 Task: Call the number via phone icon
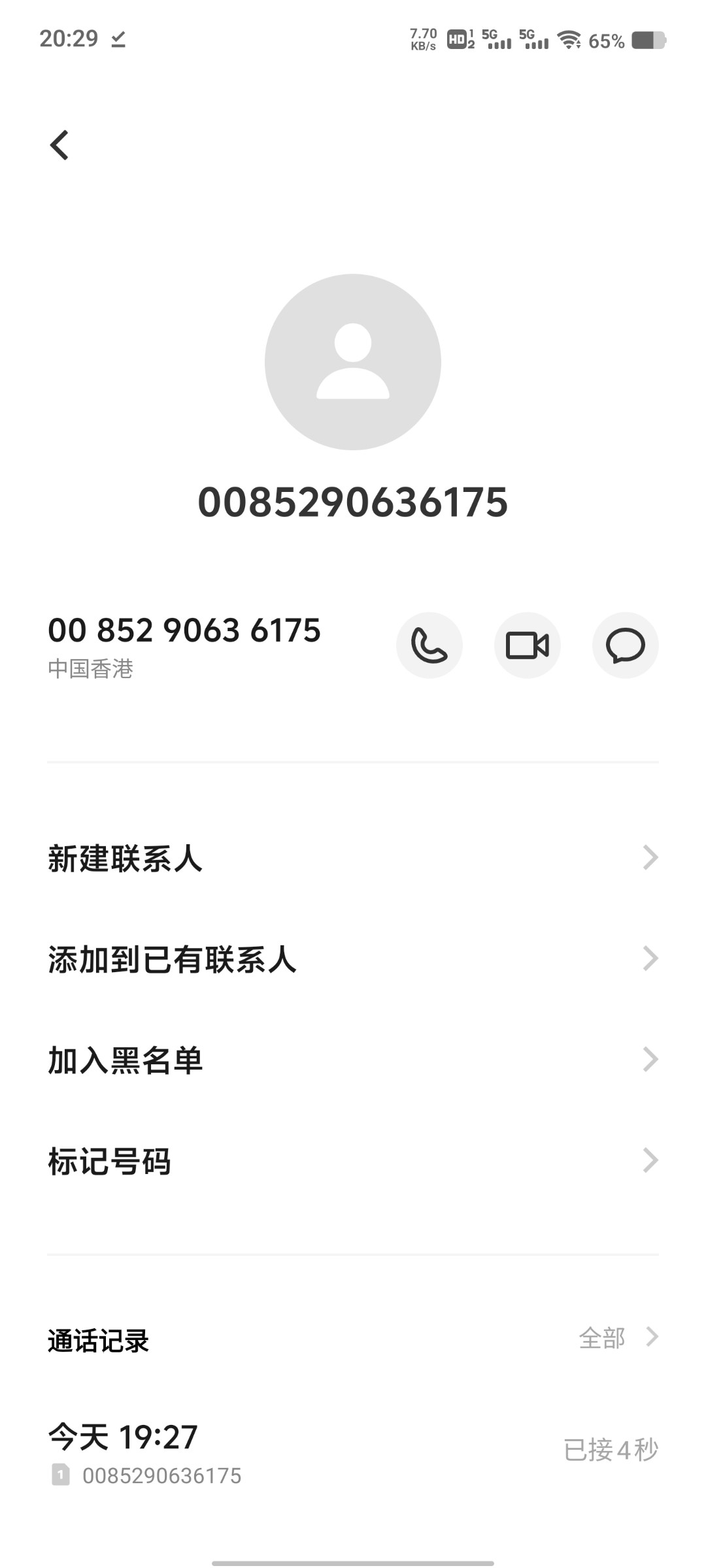[x=429, y=645]
